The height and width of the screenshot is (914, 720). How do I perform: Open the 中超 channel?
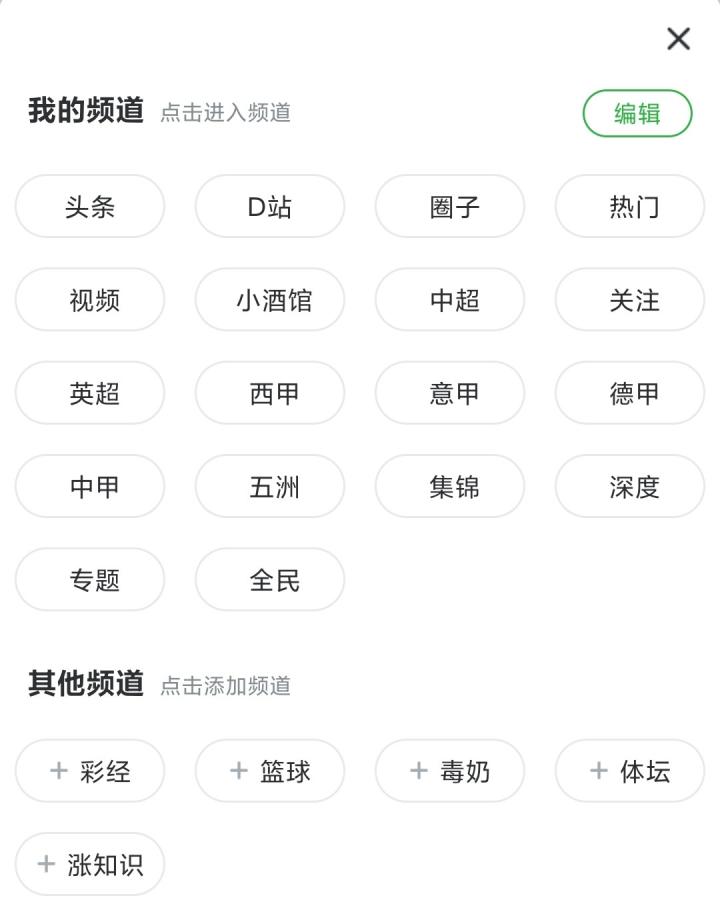point(450,300)
